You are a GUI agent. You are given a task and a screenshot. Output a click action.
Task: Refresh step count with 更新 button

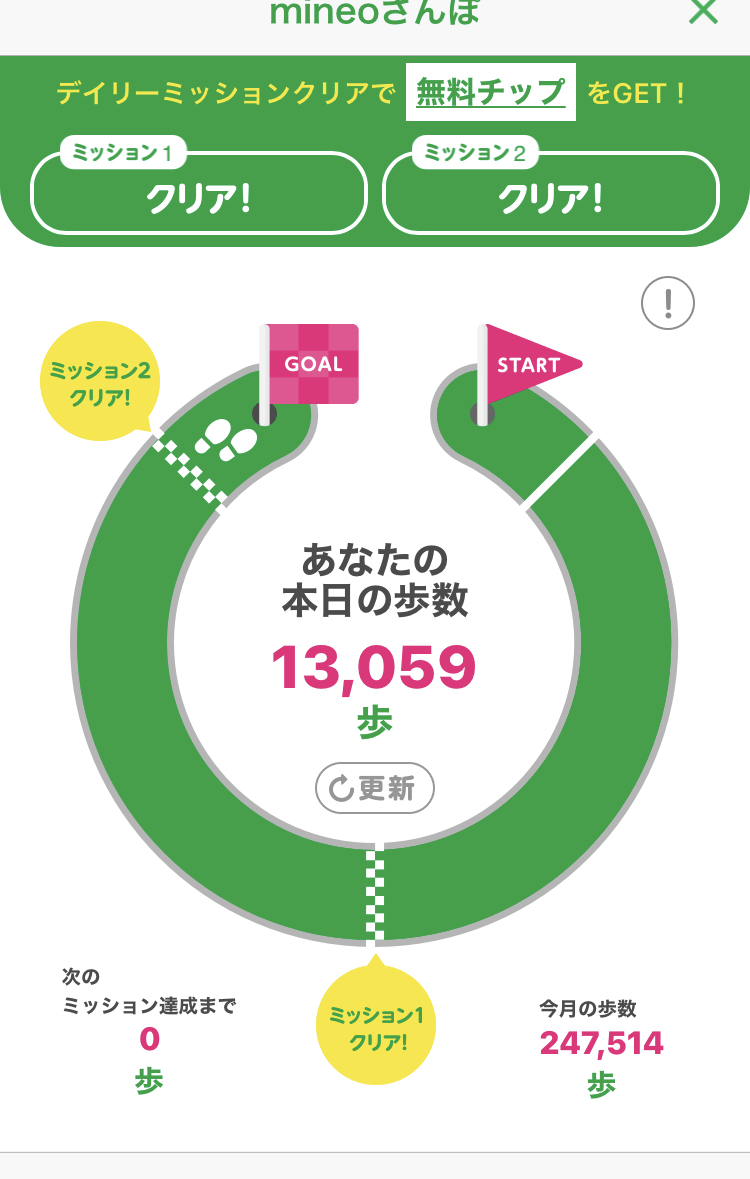click(375, 789)
